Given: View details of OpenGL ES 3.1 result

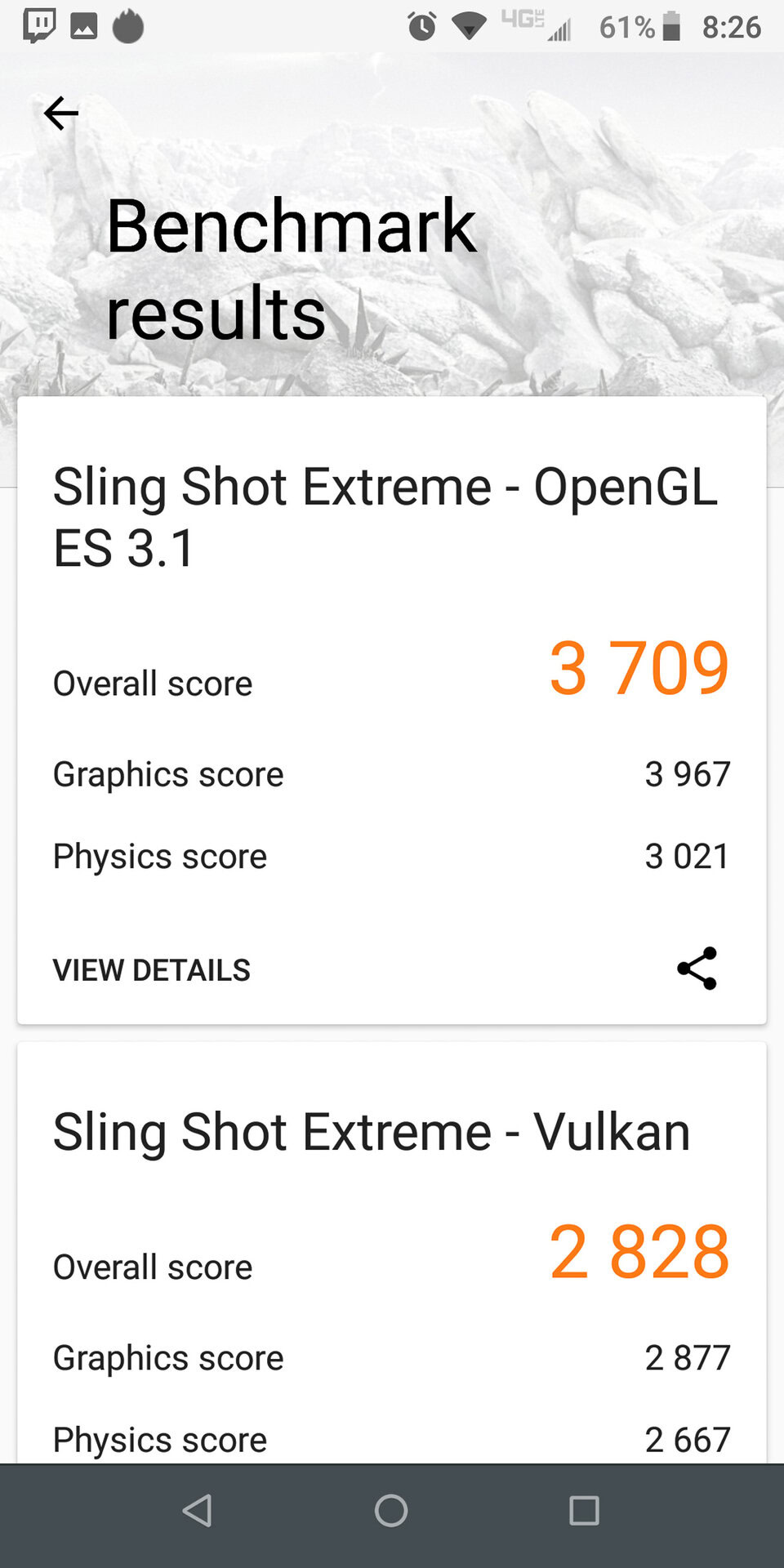Looking at the screenshot, I should point(152,970).
